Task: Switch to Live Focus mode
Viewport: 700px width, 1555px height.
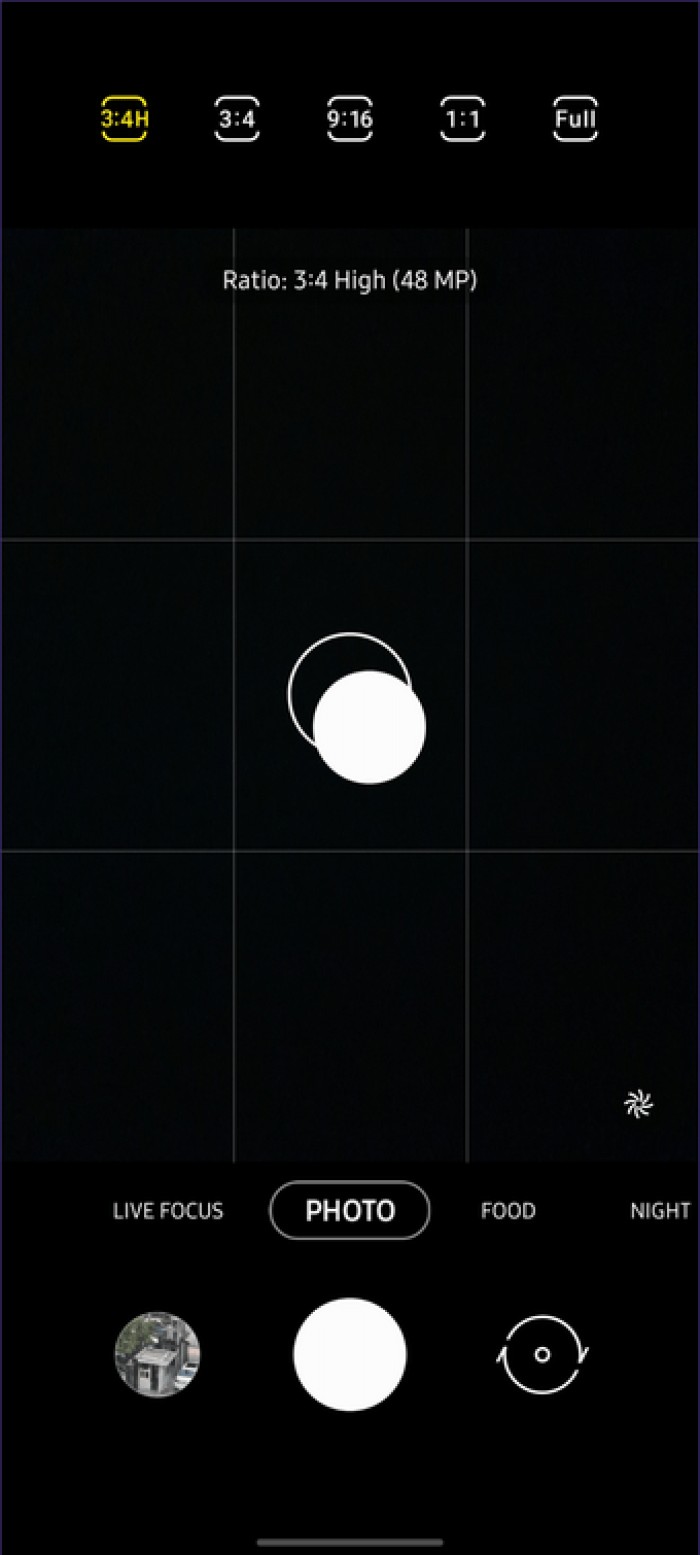Action: pyautogui.click(x=168, y=1211)
